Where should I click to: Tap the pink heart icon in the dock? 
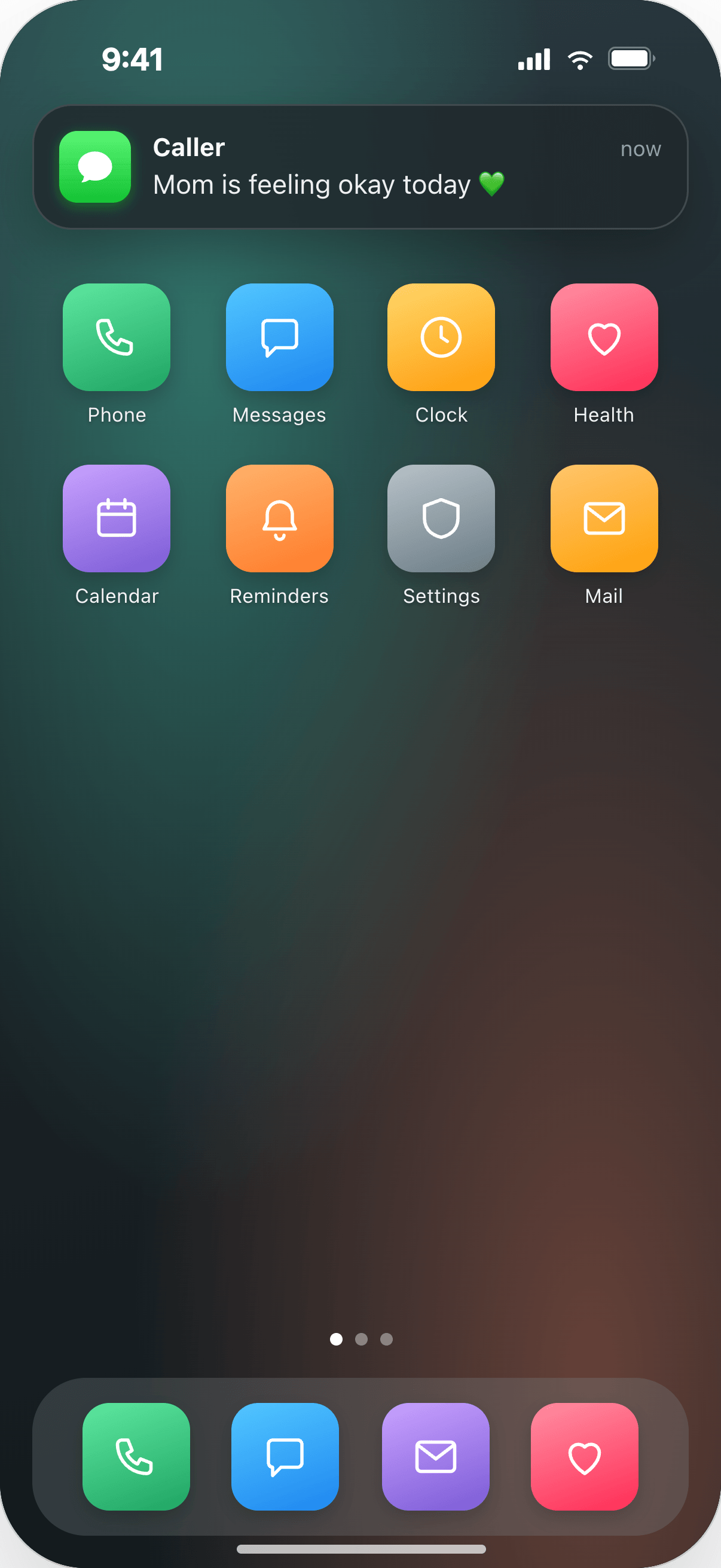pos(585,1457)
